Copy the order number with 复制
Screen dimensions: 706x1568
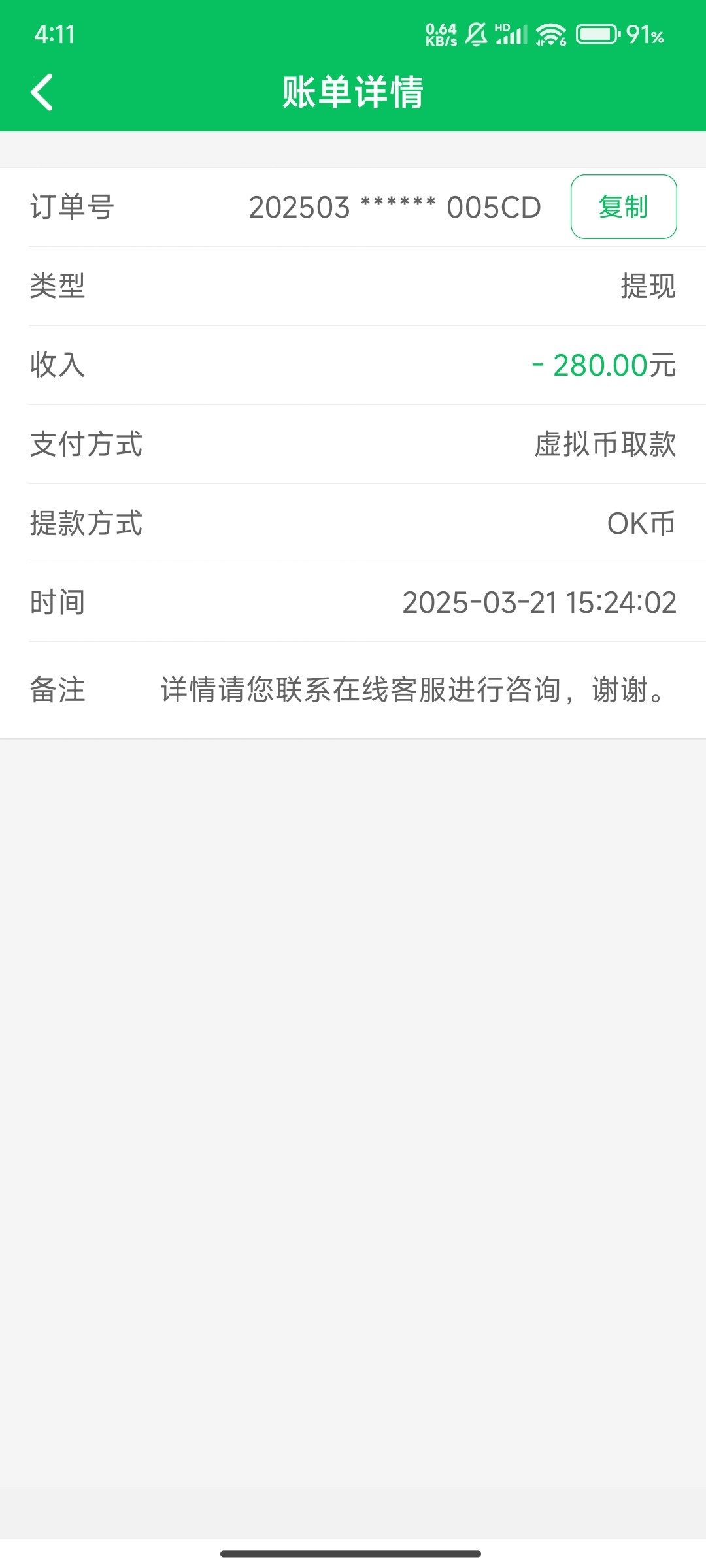coord(624,206)
